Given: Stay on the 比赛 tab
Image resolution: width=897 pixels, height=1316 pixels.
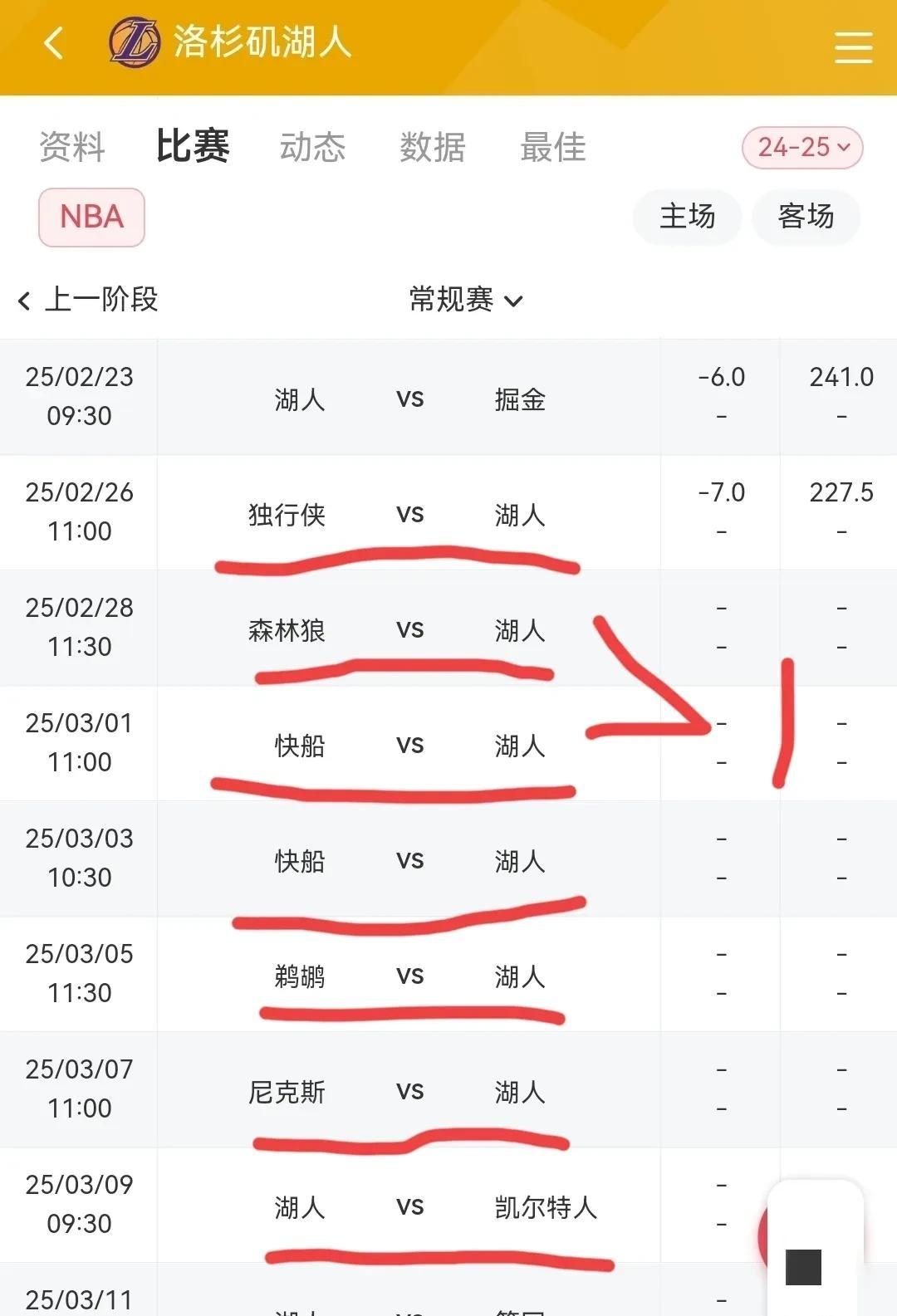Looking at the screenshot, I should [x=191, y=148].
